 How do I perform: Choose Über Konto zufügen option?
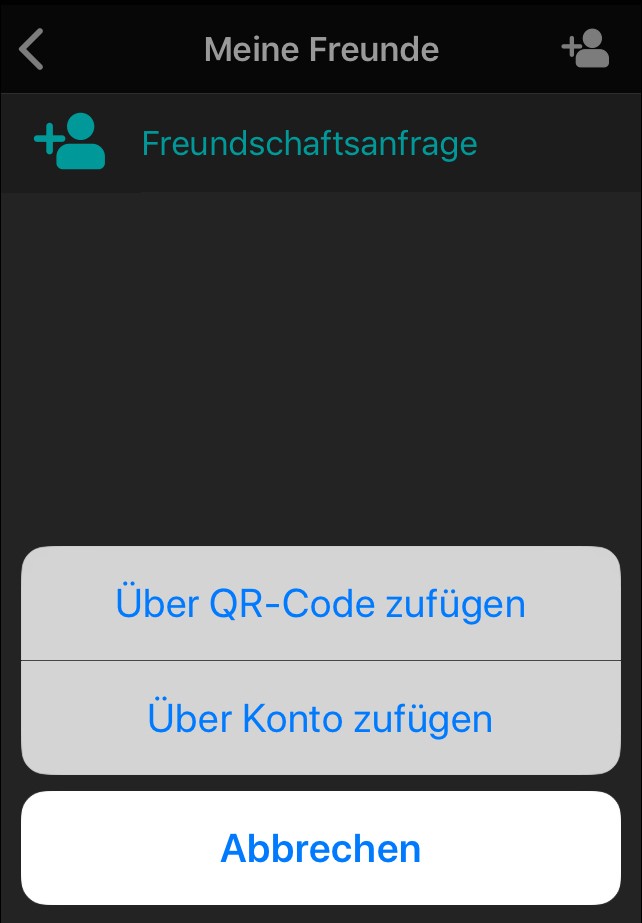click(320, 718)
